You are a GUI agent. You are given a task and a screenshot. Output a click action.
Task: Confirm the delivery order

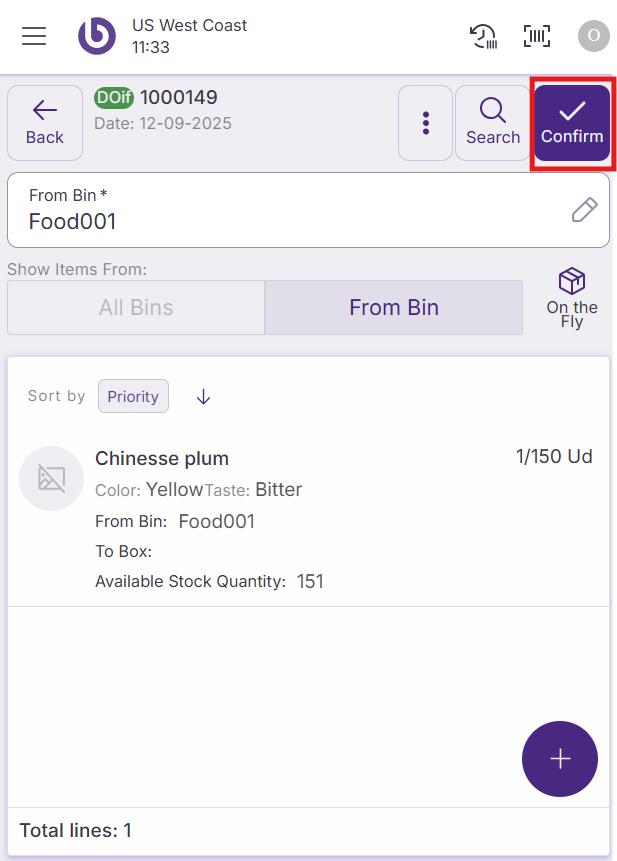pyautogui.click(x=572, y=123)
